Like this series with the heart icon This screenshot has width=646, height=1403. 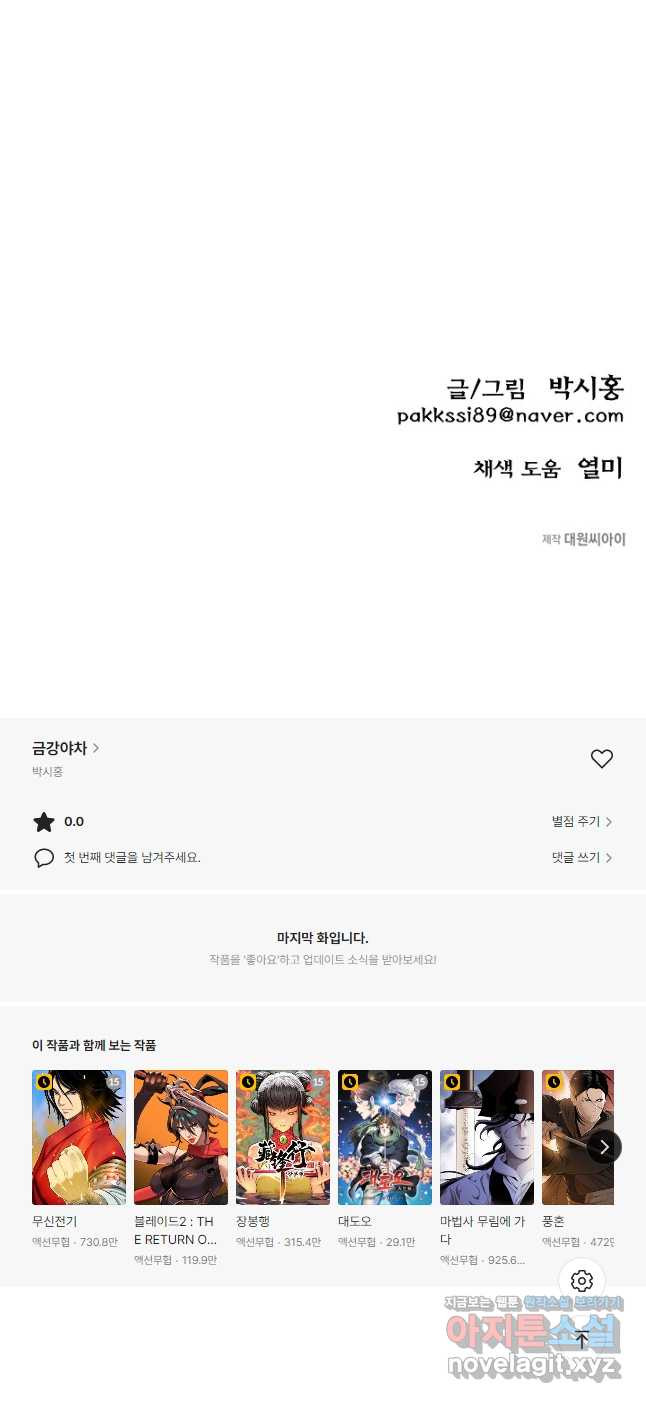601,759
